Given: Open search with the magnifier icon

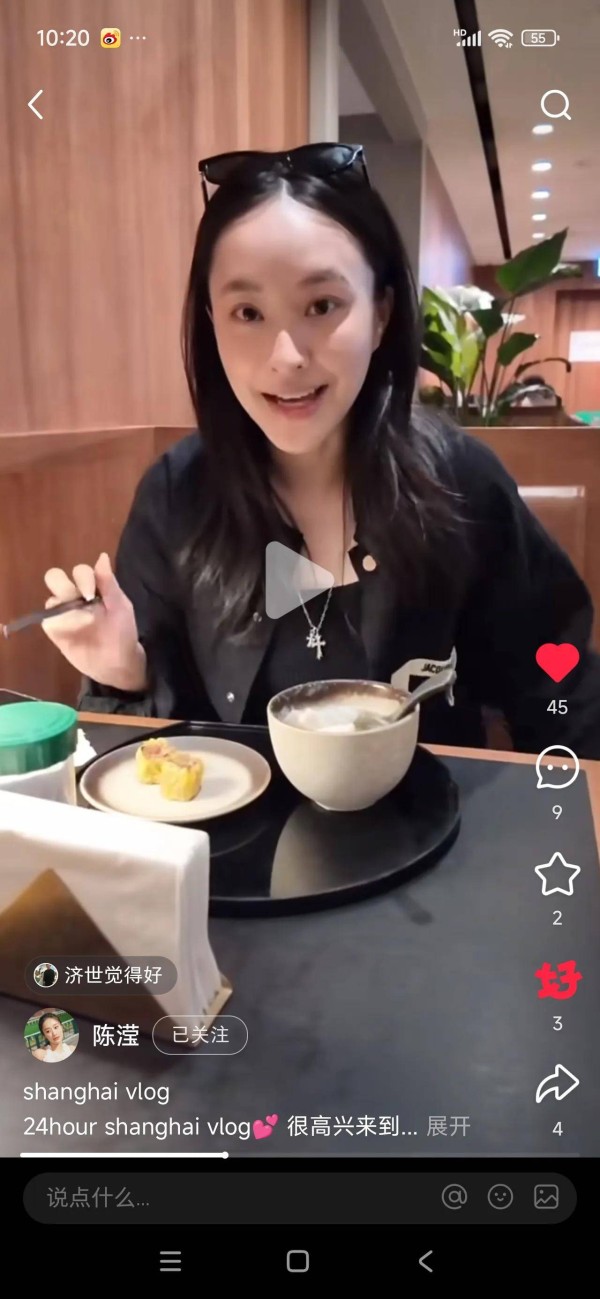Looking at the screenshot, I should [556, 105].
